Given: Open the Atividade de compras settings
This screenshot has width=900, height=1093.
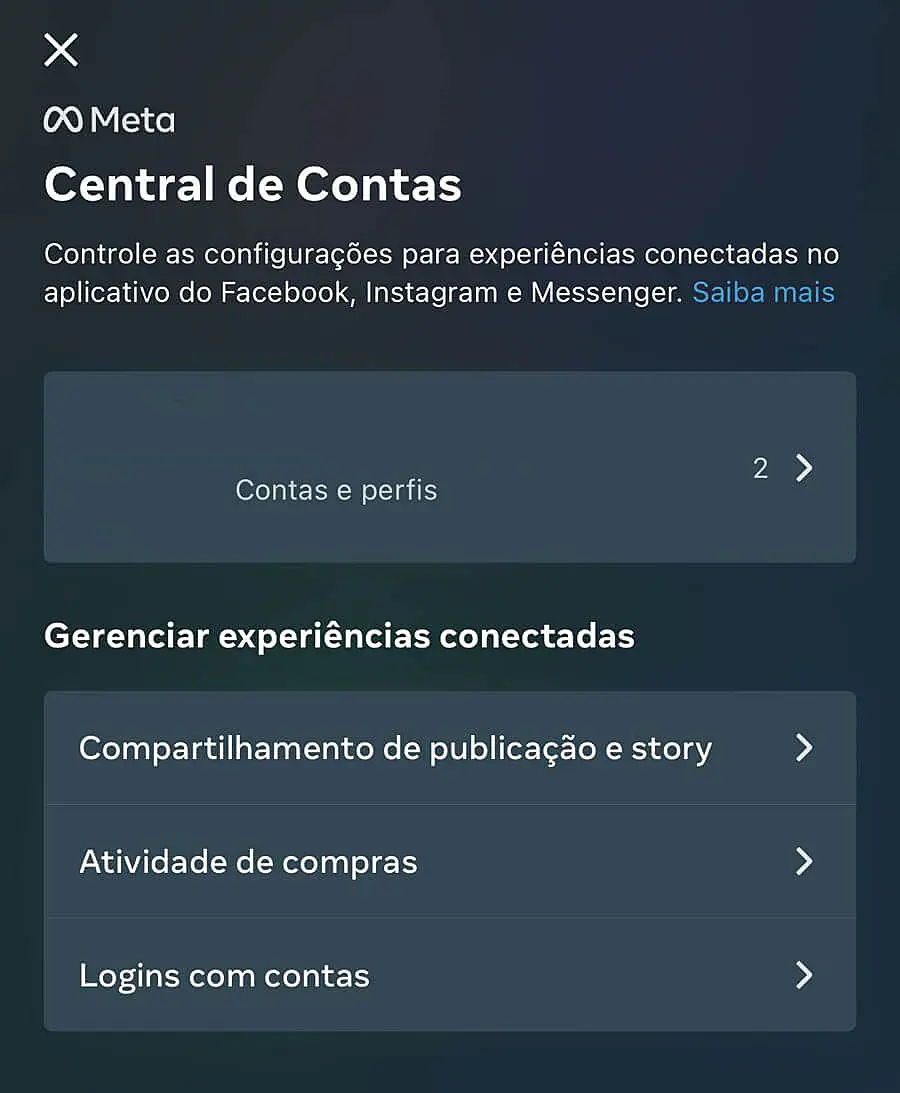Looking at the screenshot, I should tap(450, 861).
